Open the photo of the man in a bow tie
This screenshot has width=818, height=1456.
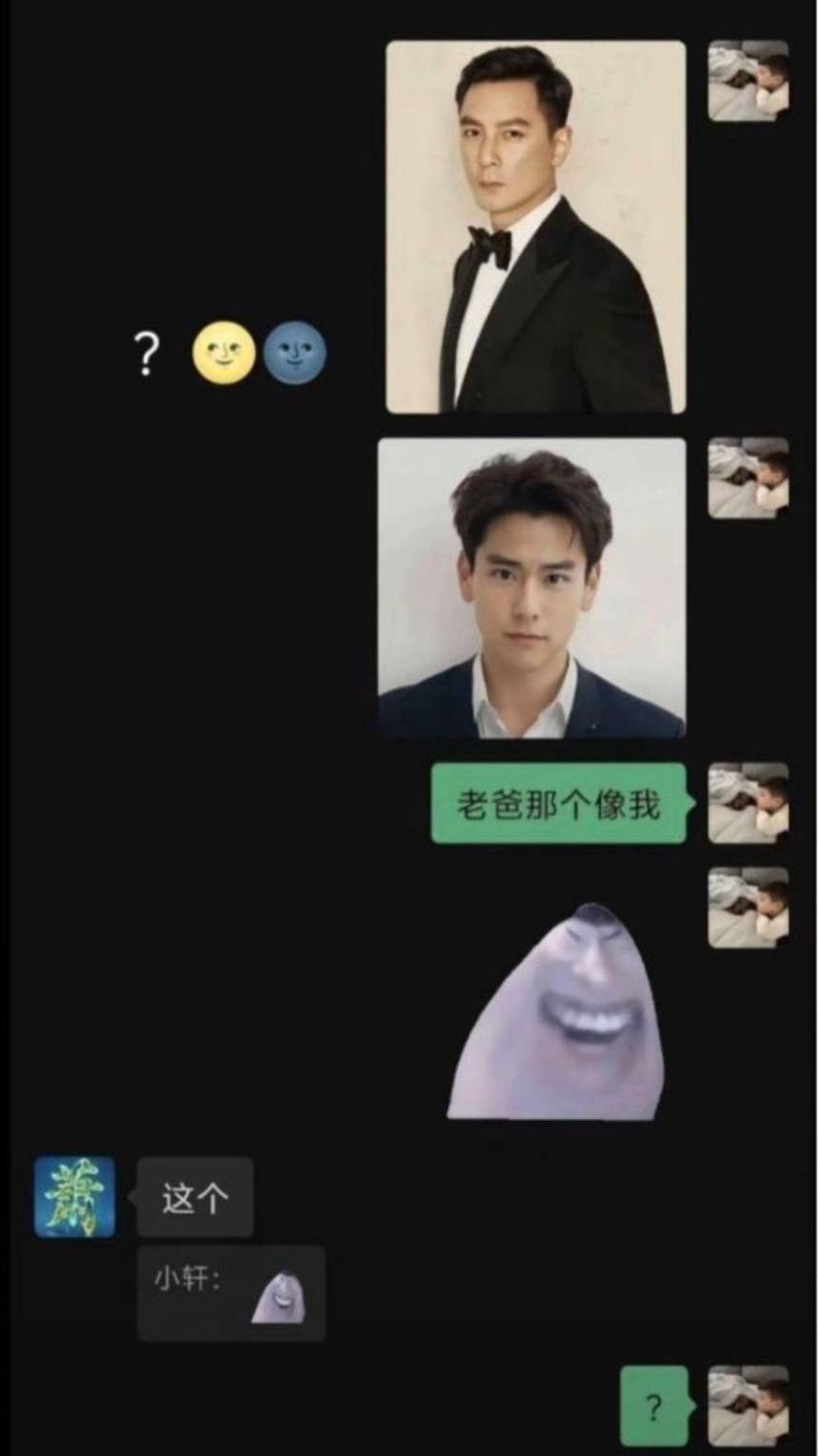click(535, 227)
